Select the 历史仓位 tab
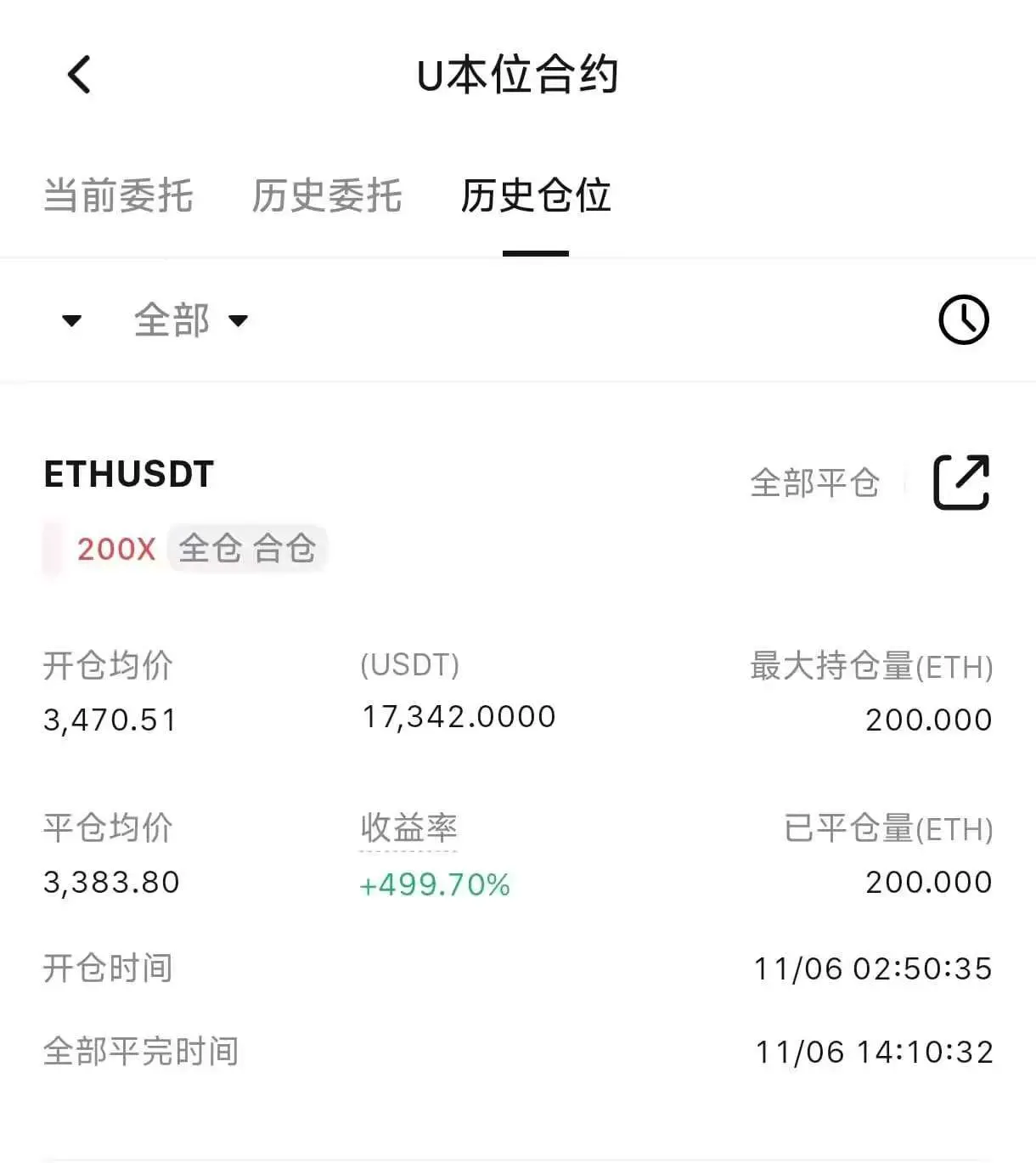 (536, 196)
